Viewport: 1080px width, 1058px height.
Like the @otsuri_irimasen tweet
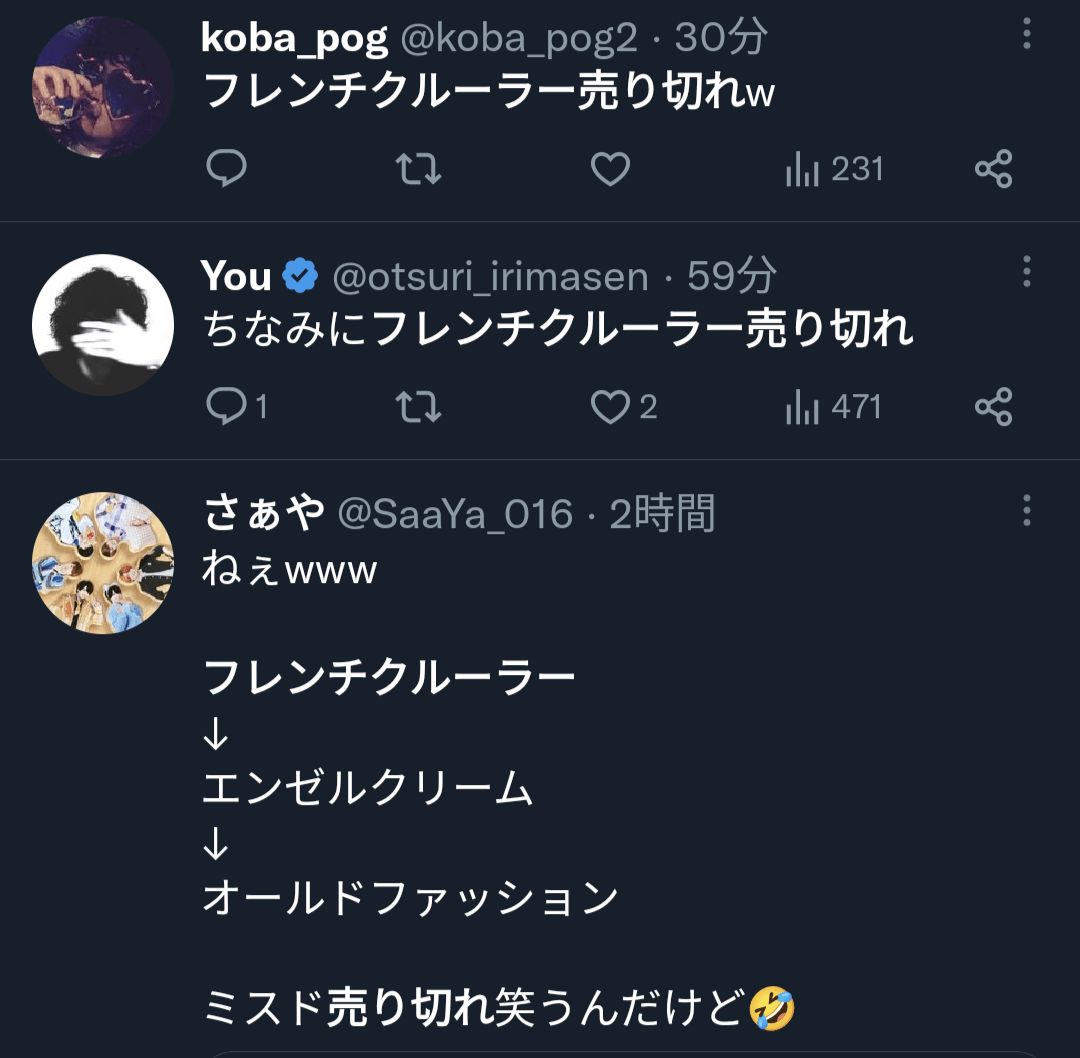[x=610, y=407]
